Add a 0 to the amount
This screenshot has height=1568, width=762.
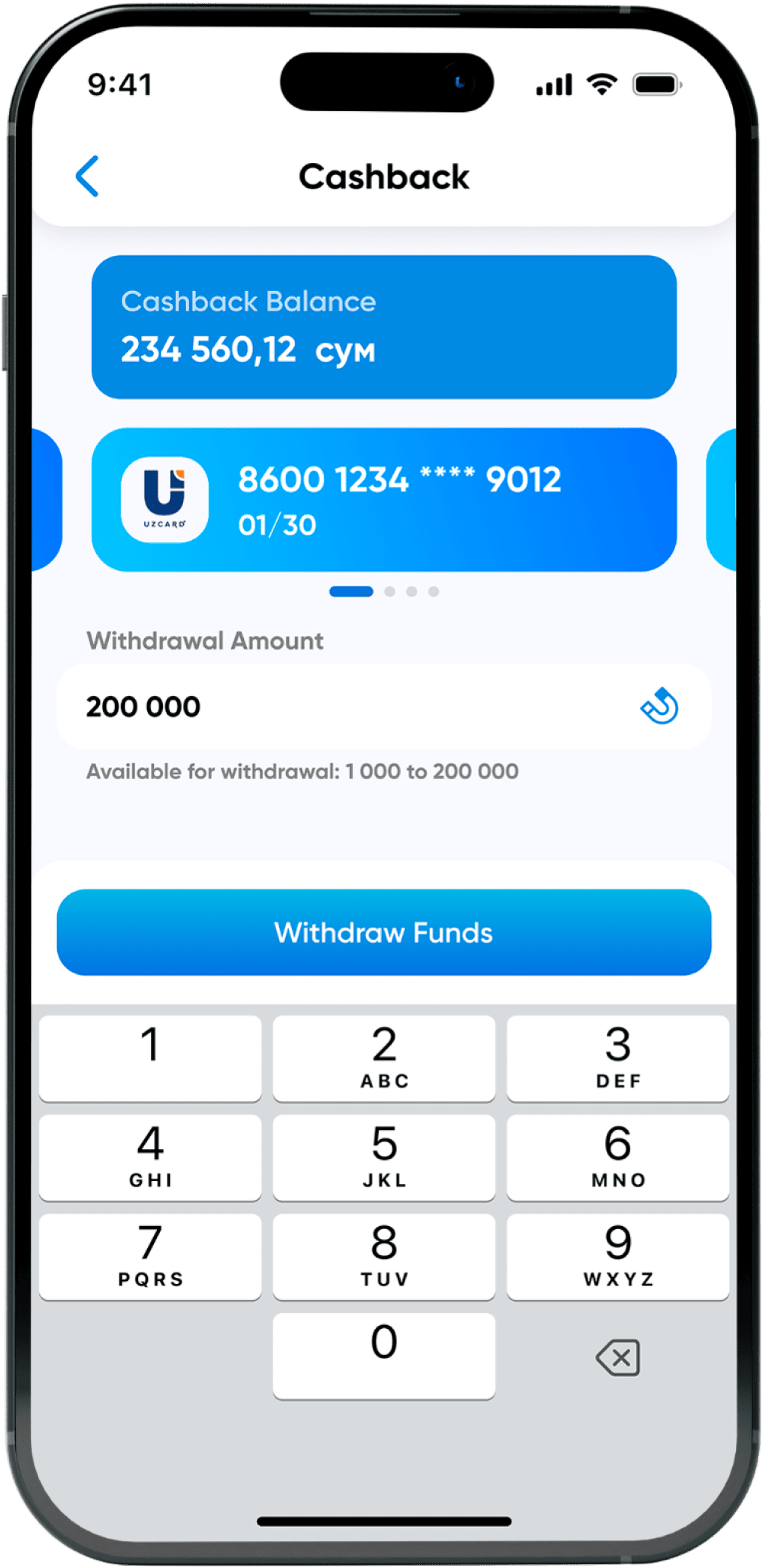pos(384,1356)
